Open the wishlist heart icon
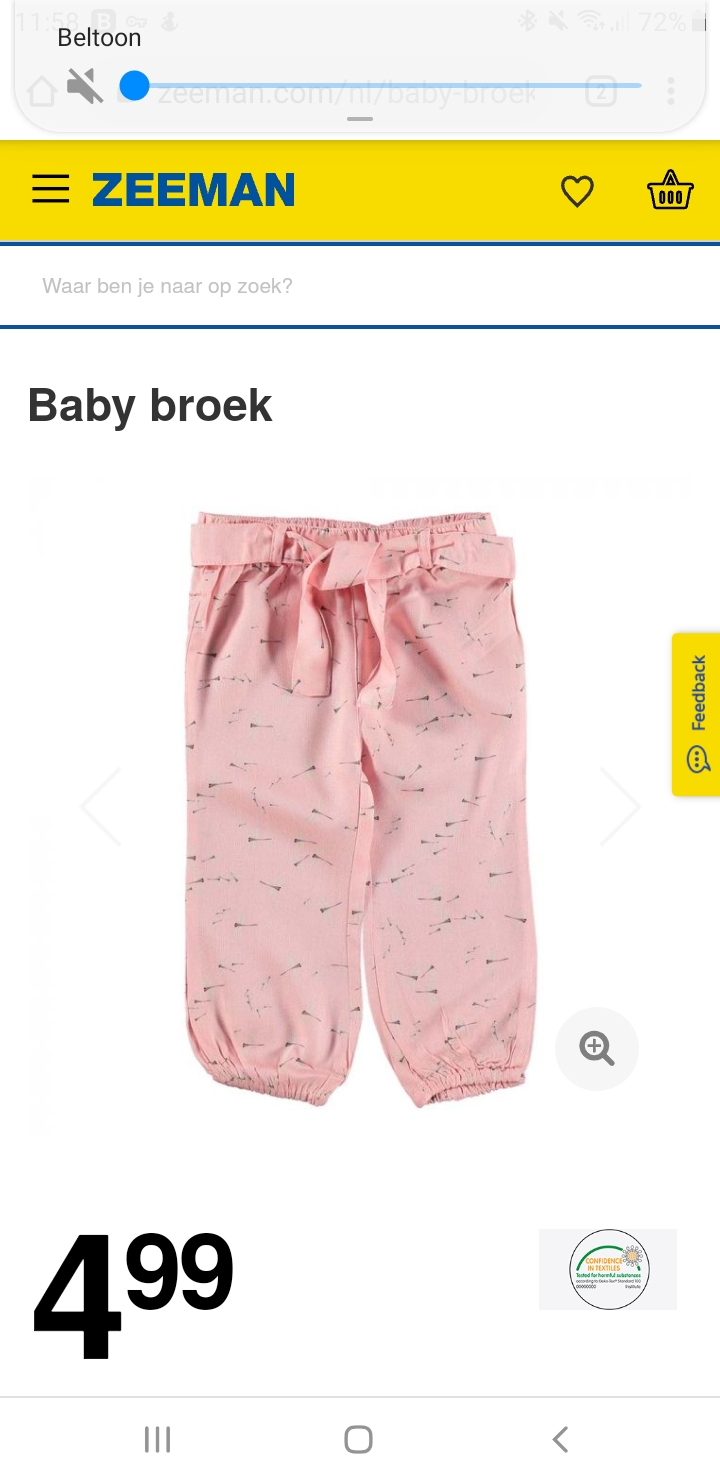This screenshot has height=1480, width=720. pos(577,191)
